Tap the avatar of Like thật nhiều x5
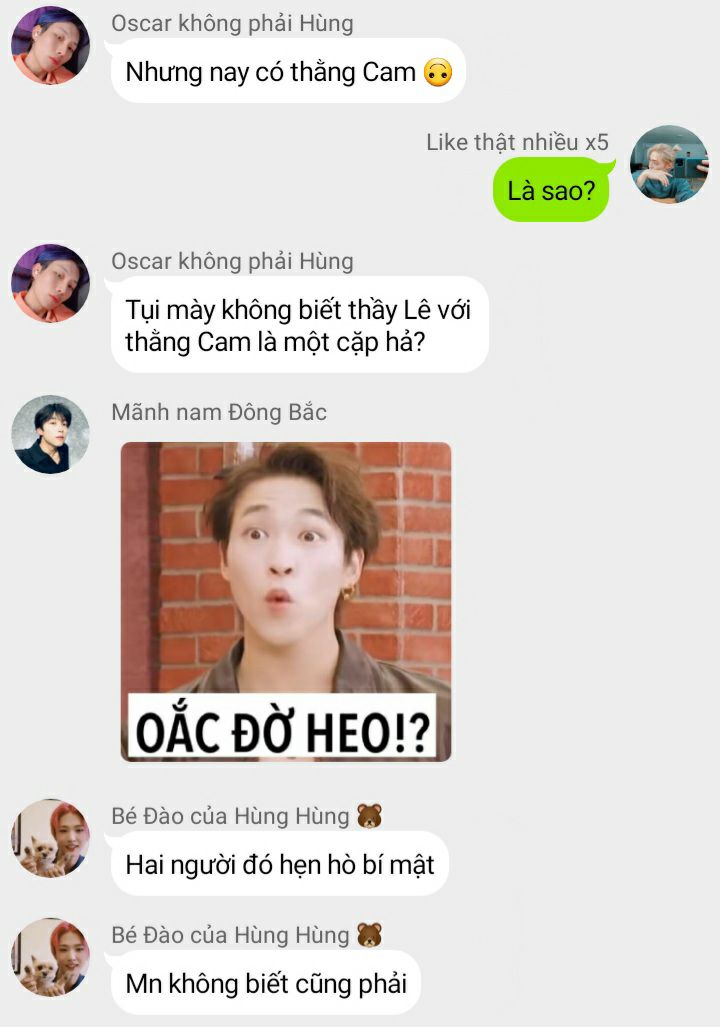The image size is (720, 1027). click(x=669, y=164)
